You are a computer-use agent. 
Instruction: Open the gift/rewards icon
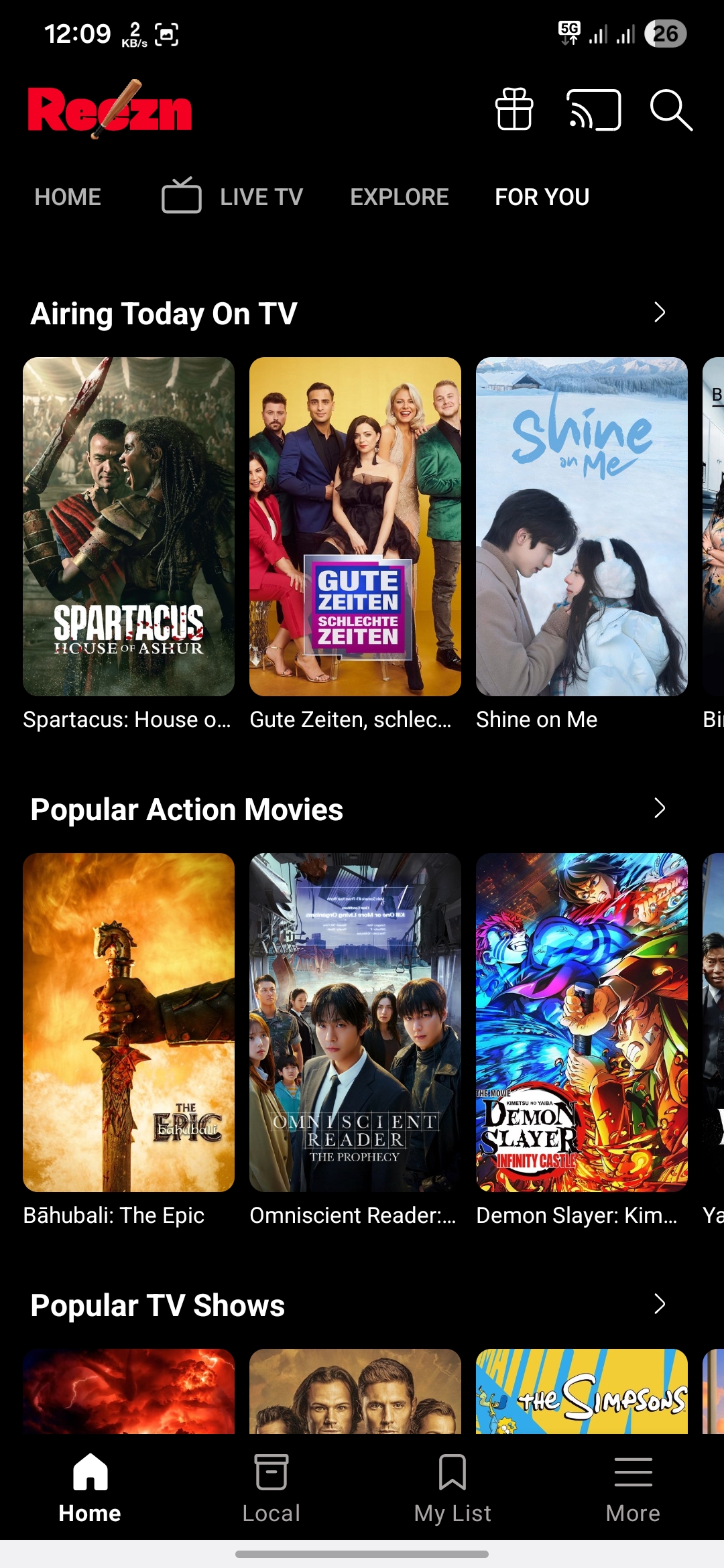[x=514, y=110]
